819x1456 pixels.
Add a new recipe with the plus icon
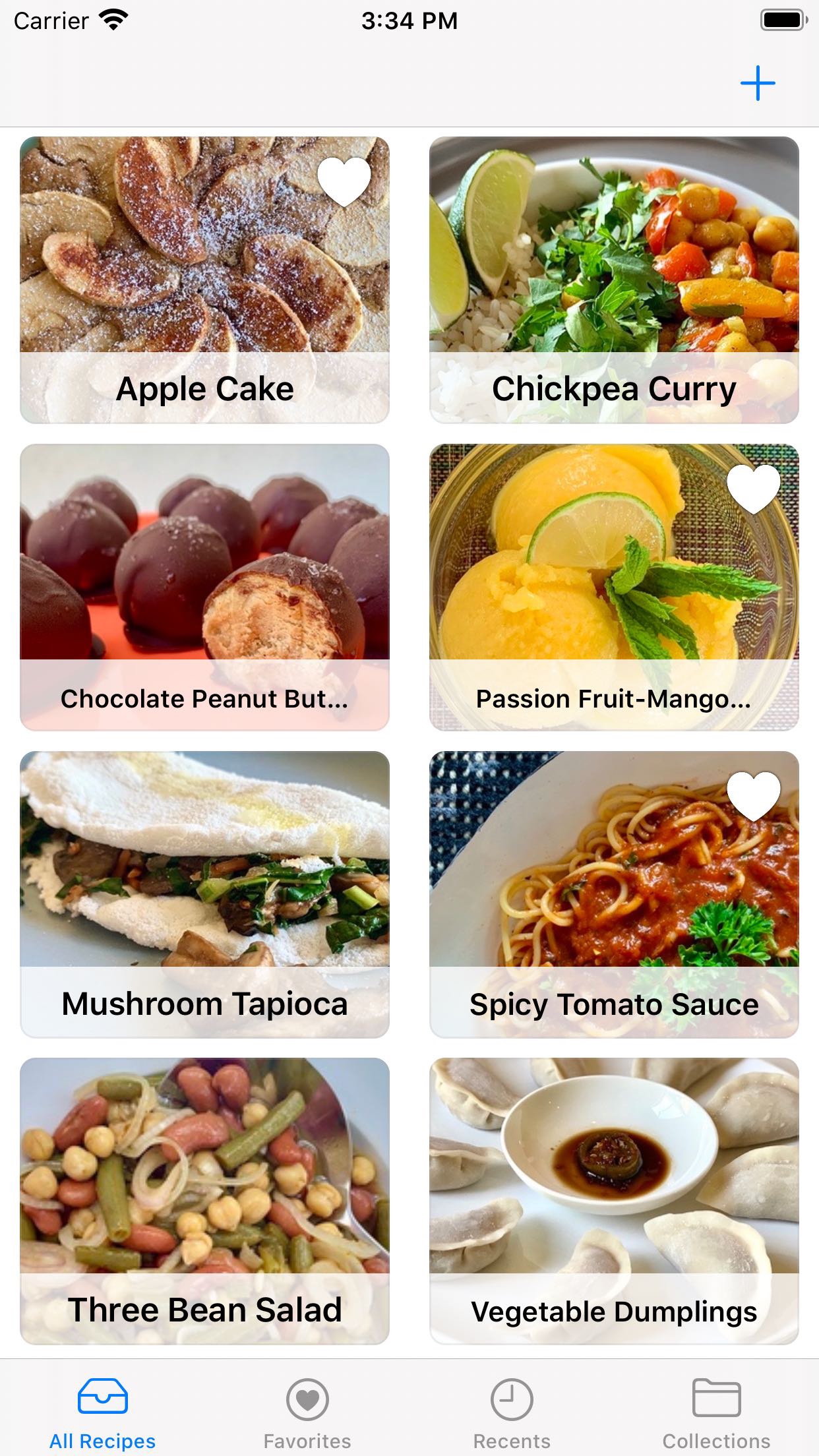tap(757, 84)
